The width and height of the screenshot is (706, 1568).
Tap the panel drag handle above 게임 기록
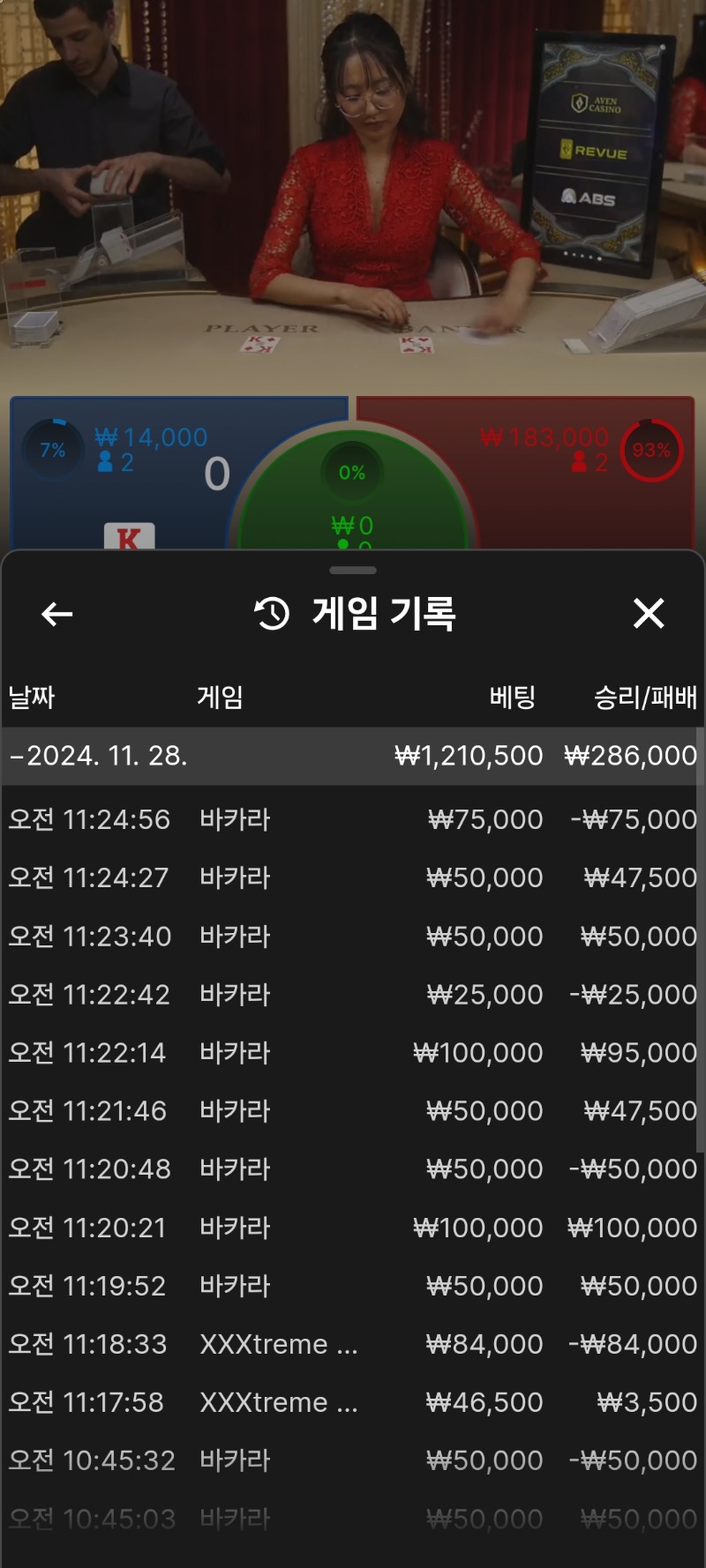click(x=352, y=571)
